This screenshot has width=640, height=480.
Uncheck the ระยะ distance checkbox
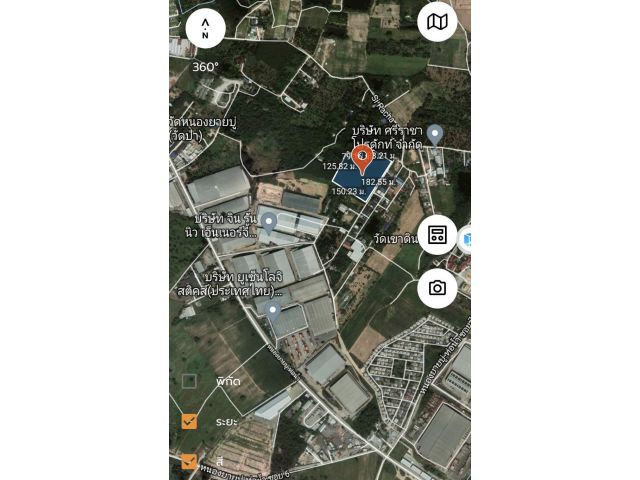pyautogui.click(x=189, y=421)
